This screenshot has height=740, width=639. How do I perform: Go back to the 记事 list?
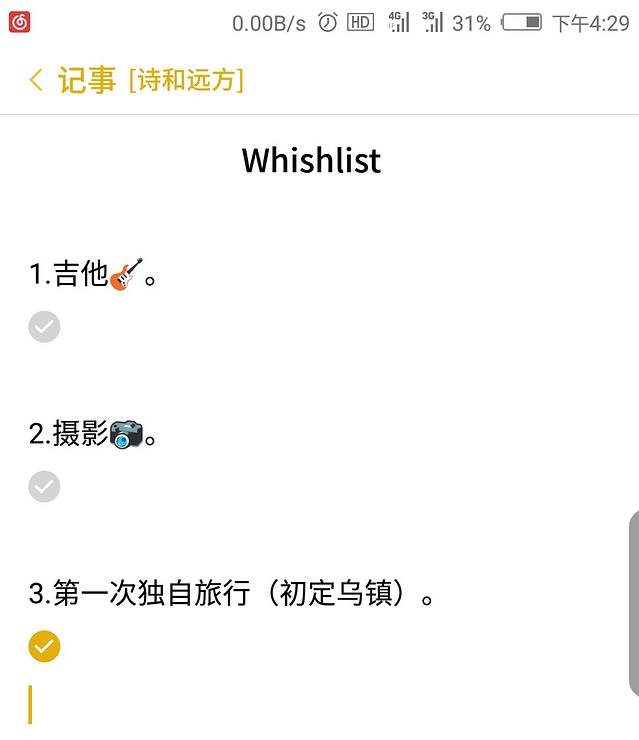(x=70, y=80)
